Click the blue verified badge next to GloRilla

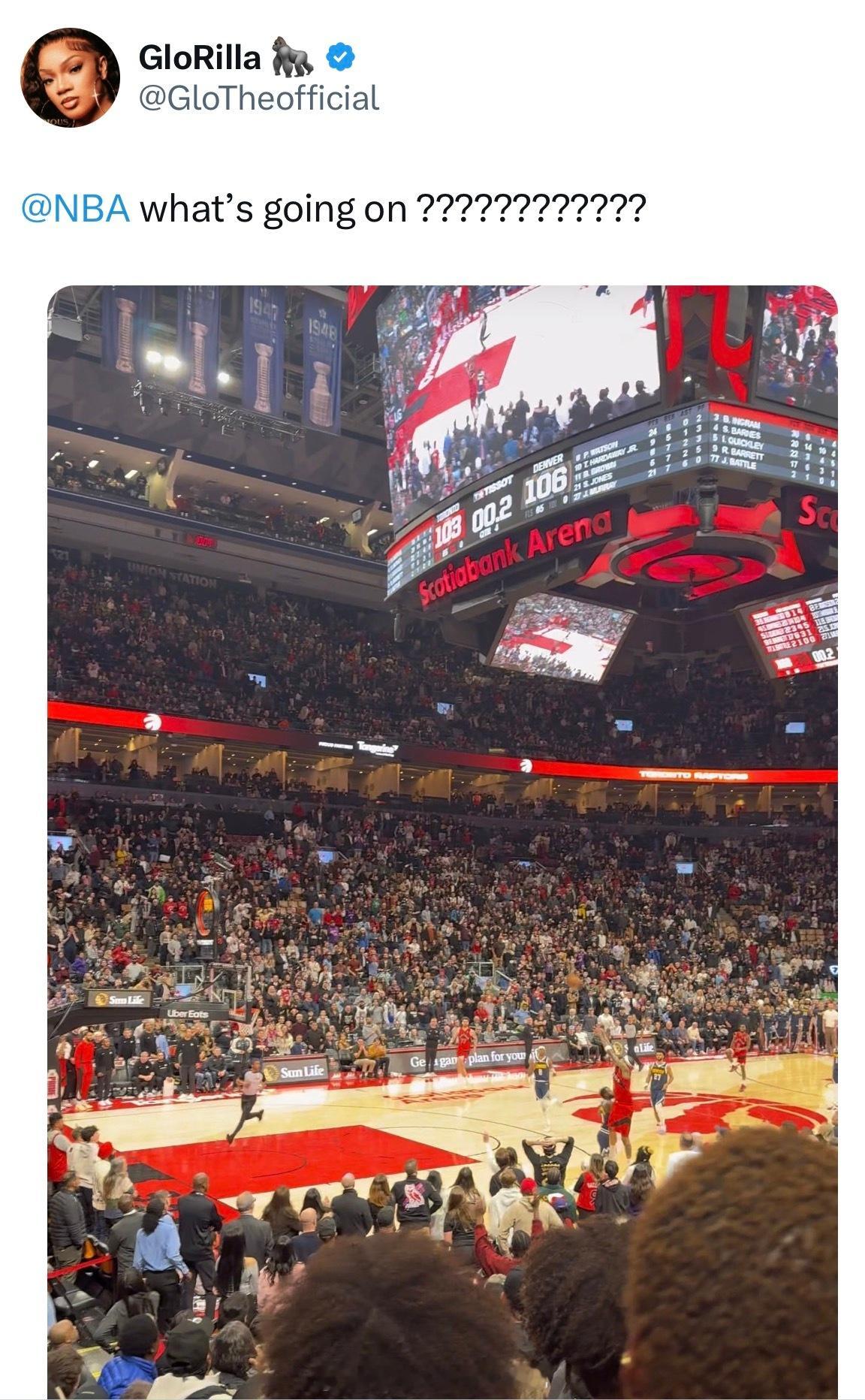(x=339, y=56)
